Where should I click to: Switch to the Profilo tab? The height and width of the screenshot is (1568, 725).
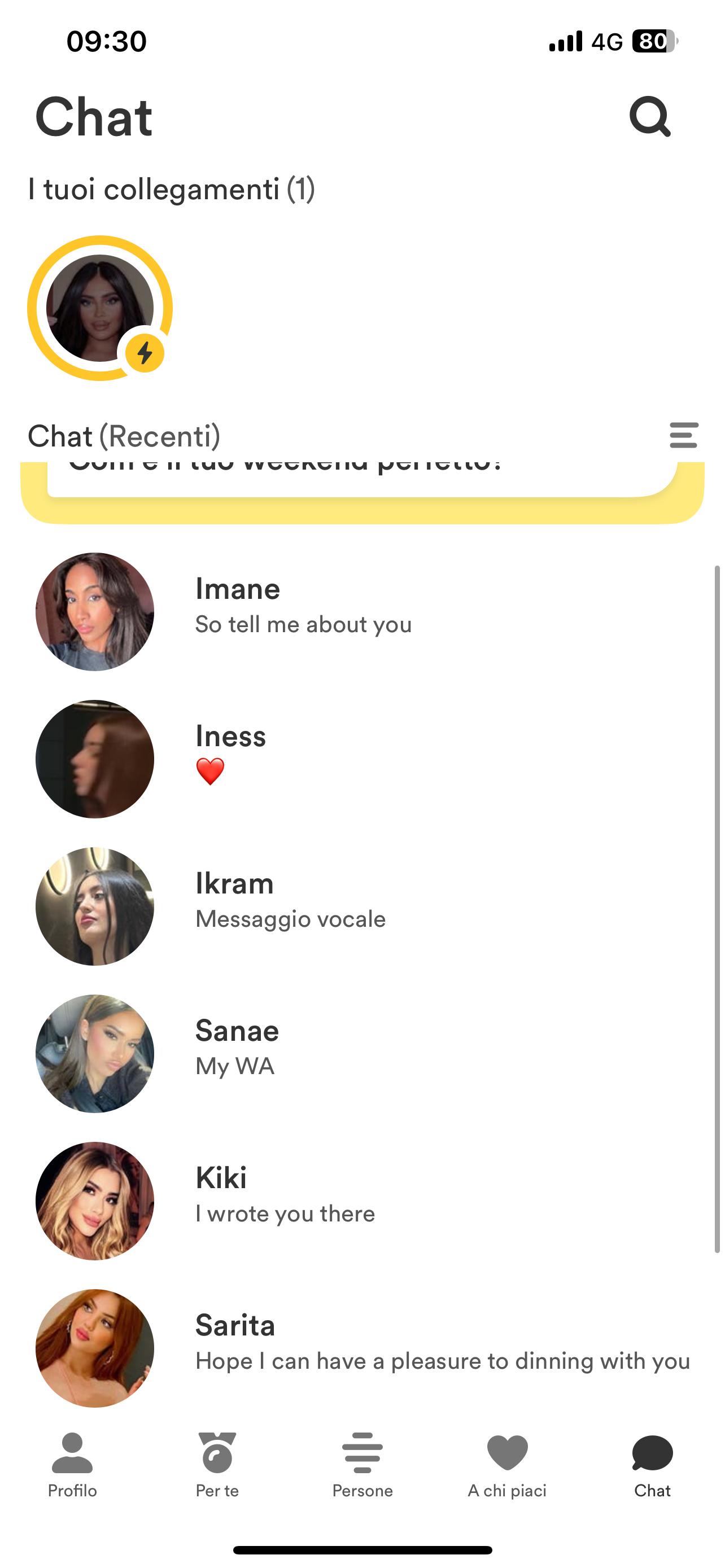pos(72,1465)
